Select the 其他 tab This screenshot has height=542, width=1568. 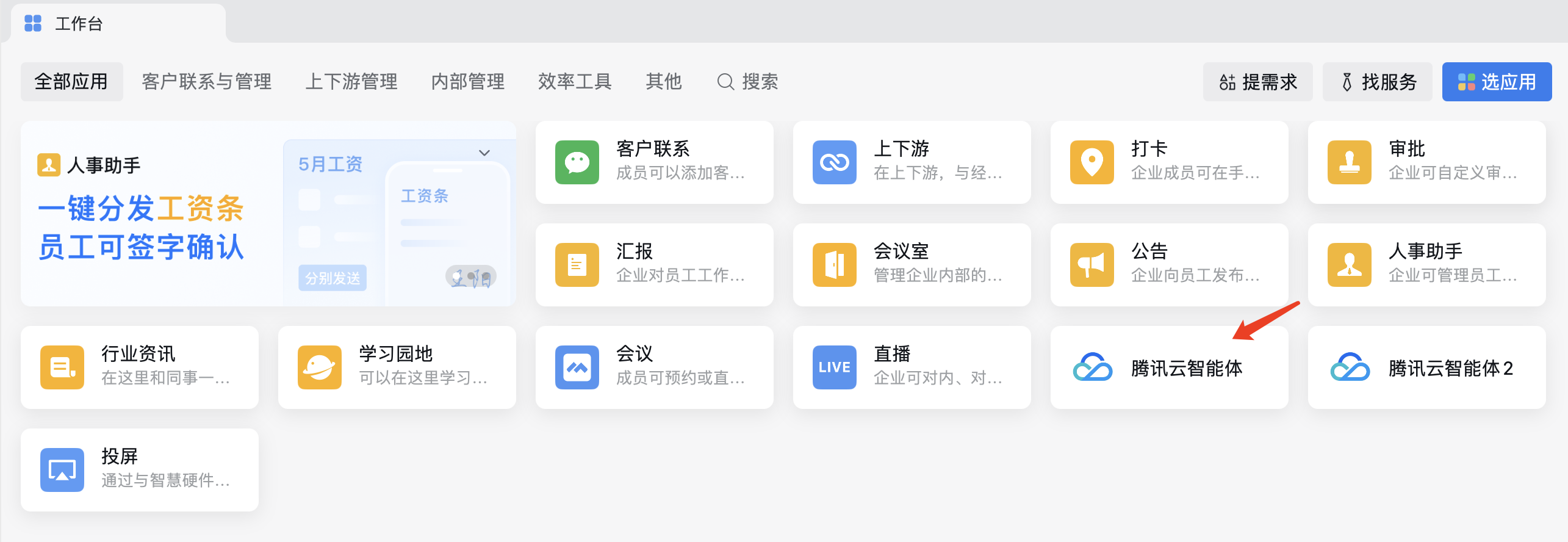663,81
